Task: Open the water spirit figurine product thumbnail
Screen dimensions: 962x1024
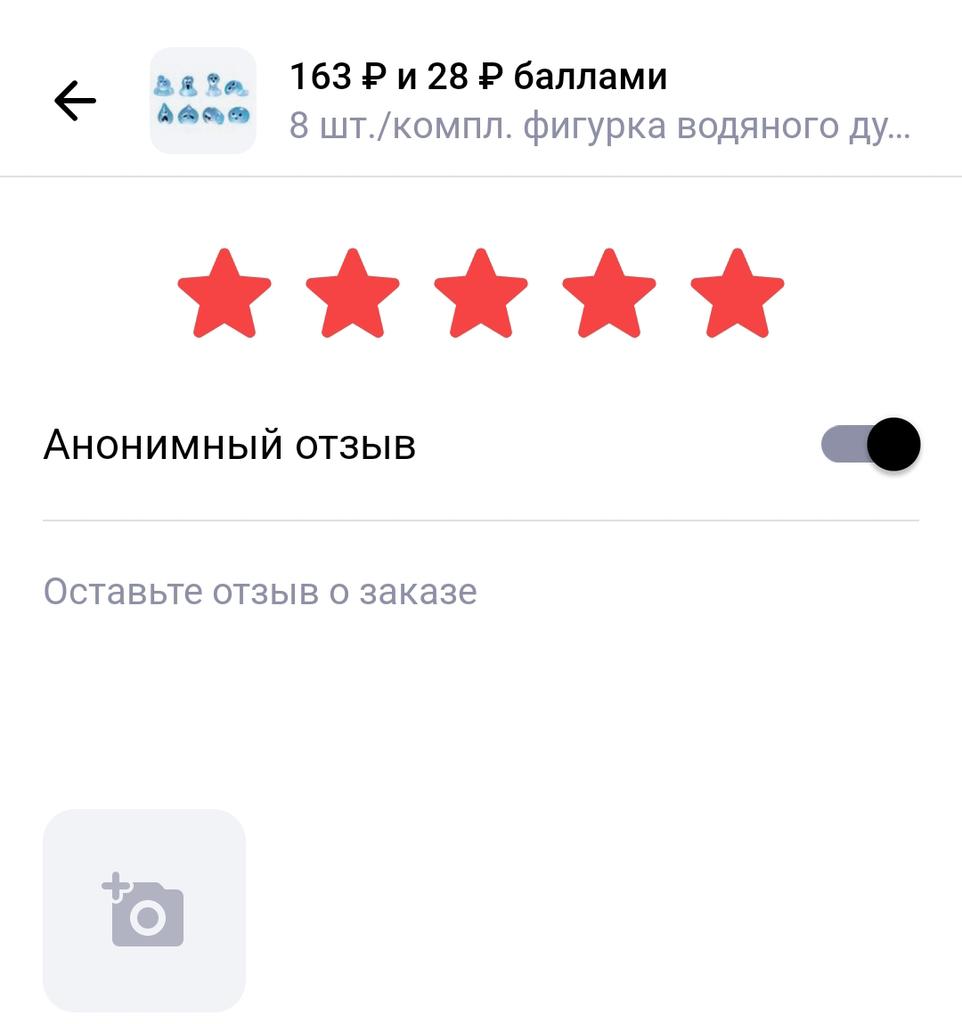Action: [x=203, y=101]
